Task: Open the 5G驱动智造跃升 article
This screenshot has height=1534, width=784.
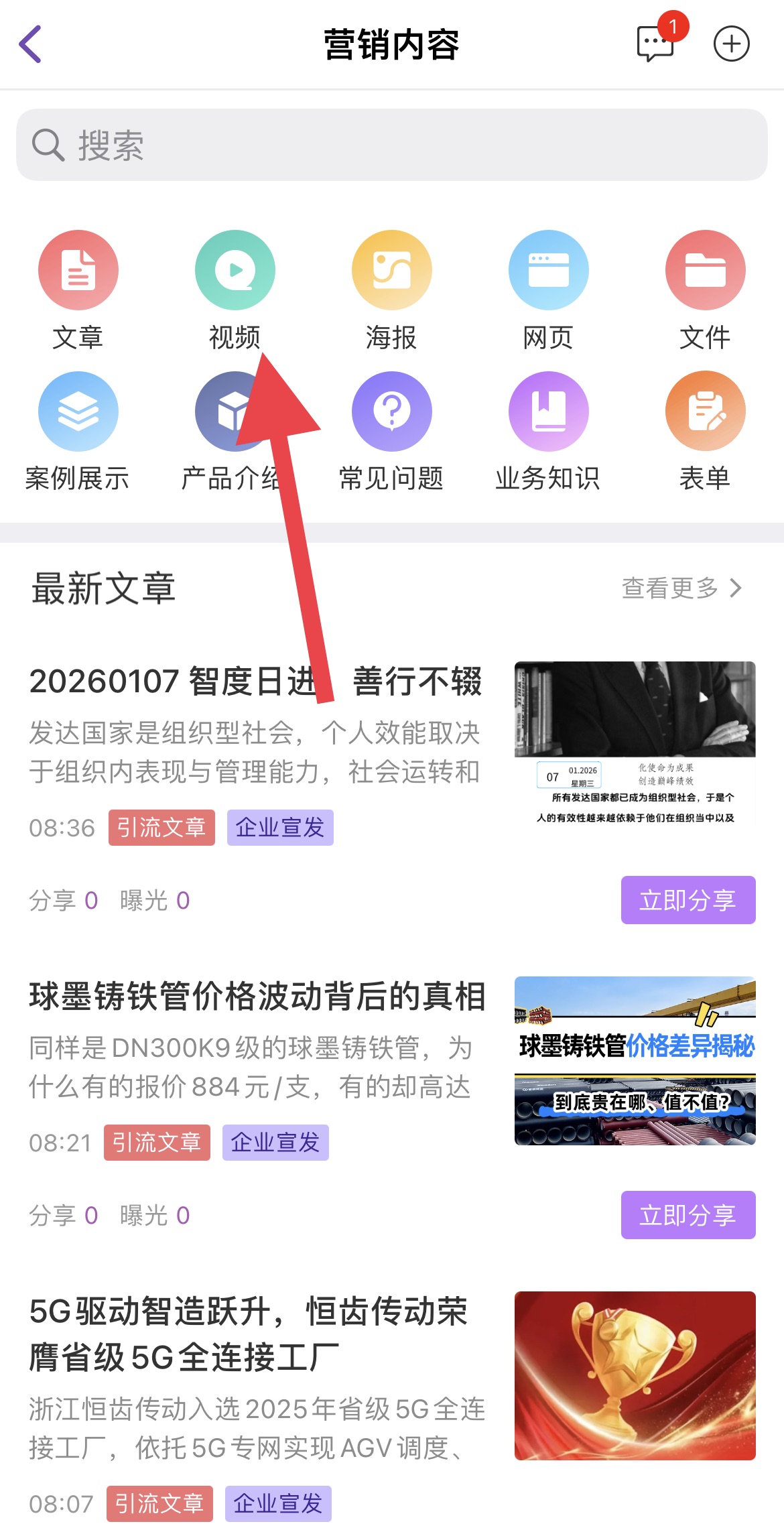Action: point(249,1334)
